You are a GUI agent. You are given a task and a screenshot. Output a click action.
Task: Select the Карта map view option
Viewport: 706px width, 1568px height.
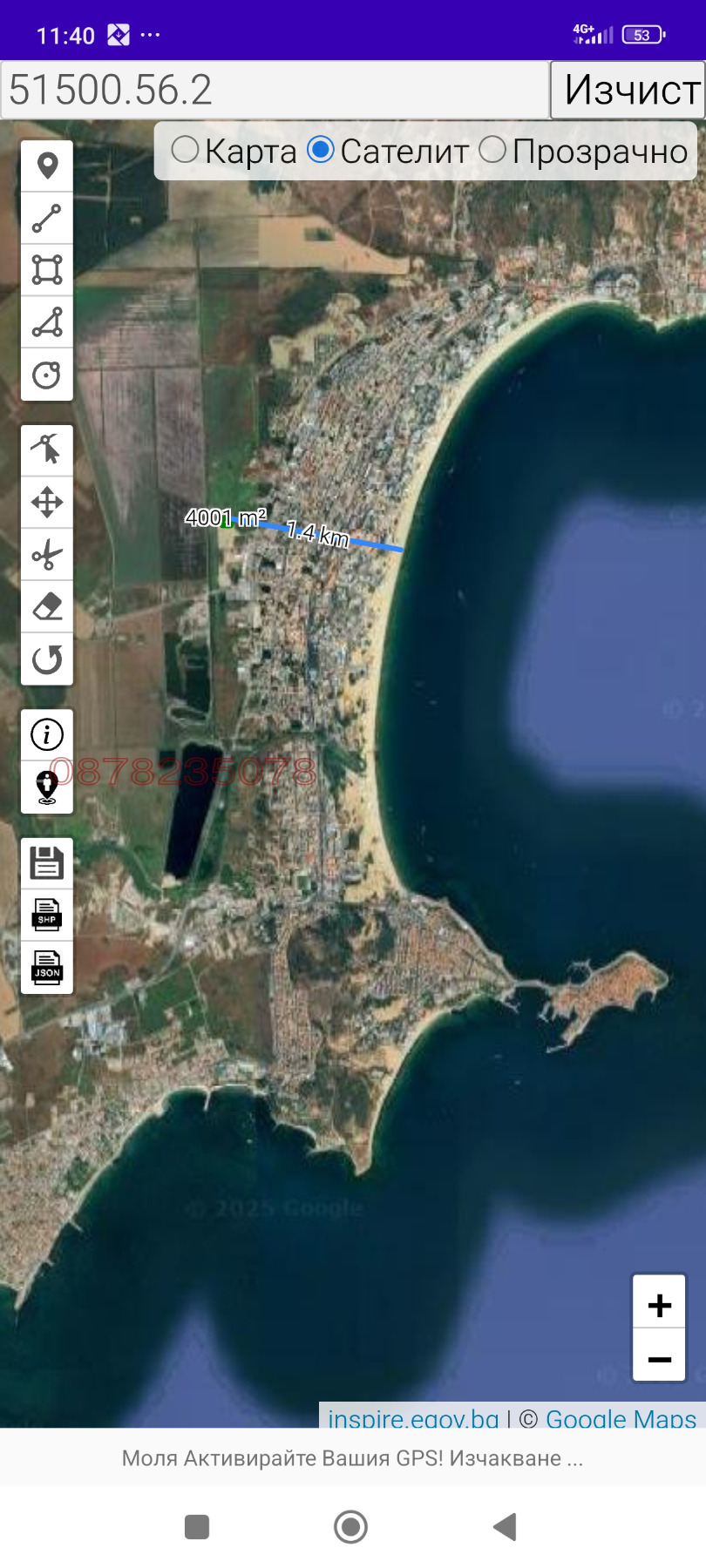pos(186,150)
